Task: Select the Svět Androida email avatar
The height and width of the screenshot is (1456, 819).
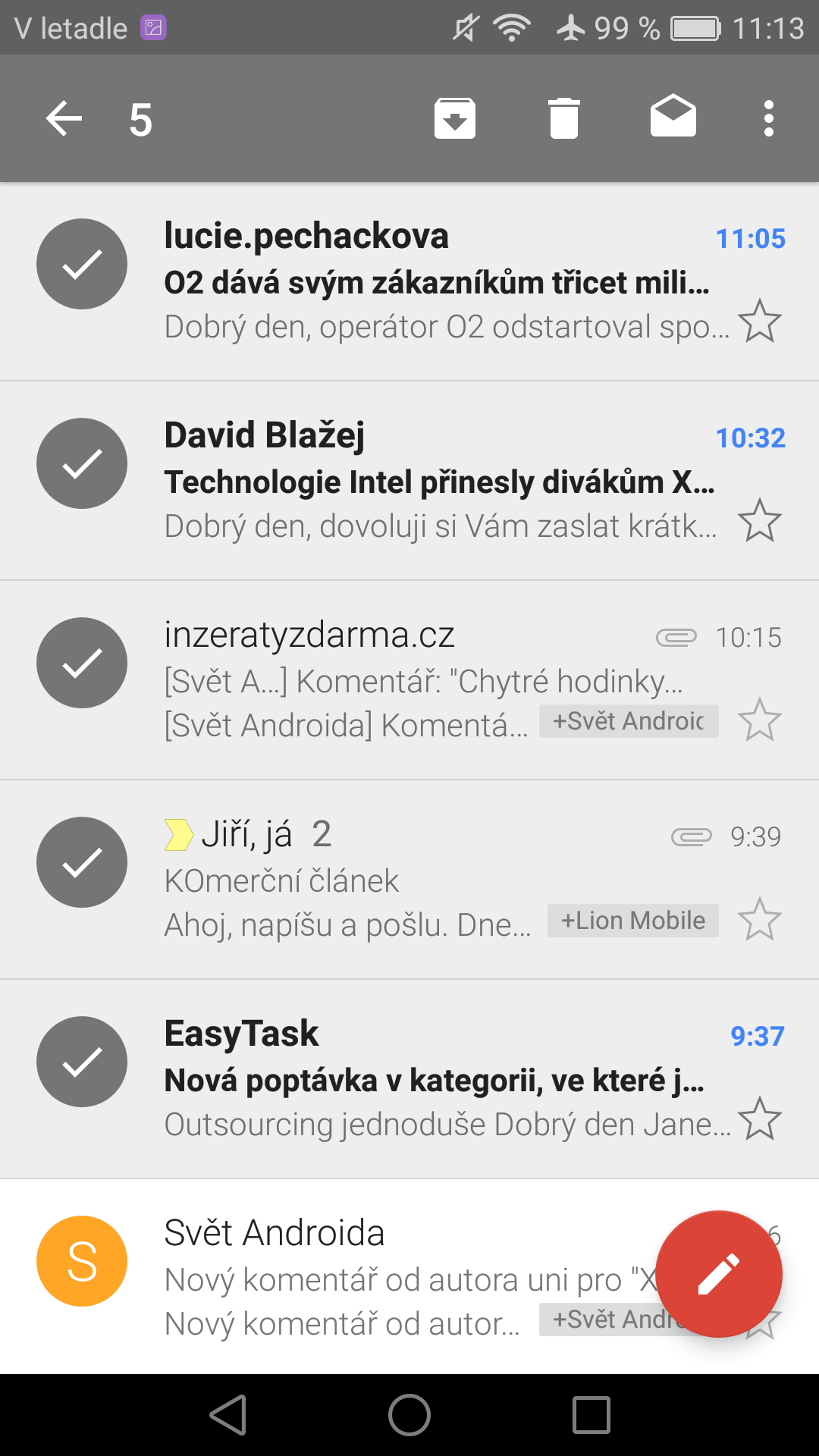Action: coord(82,1261)
